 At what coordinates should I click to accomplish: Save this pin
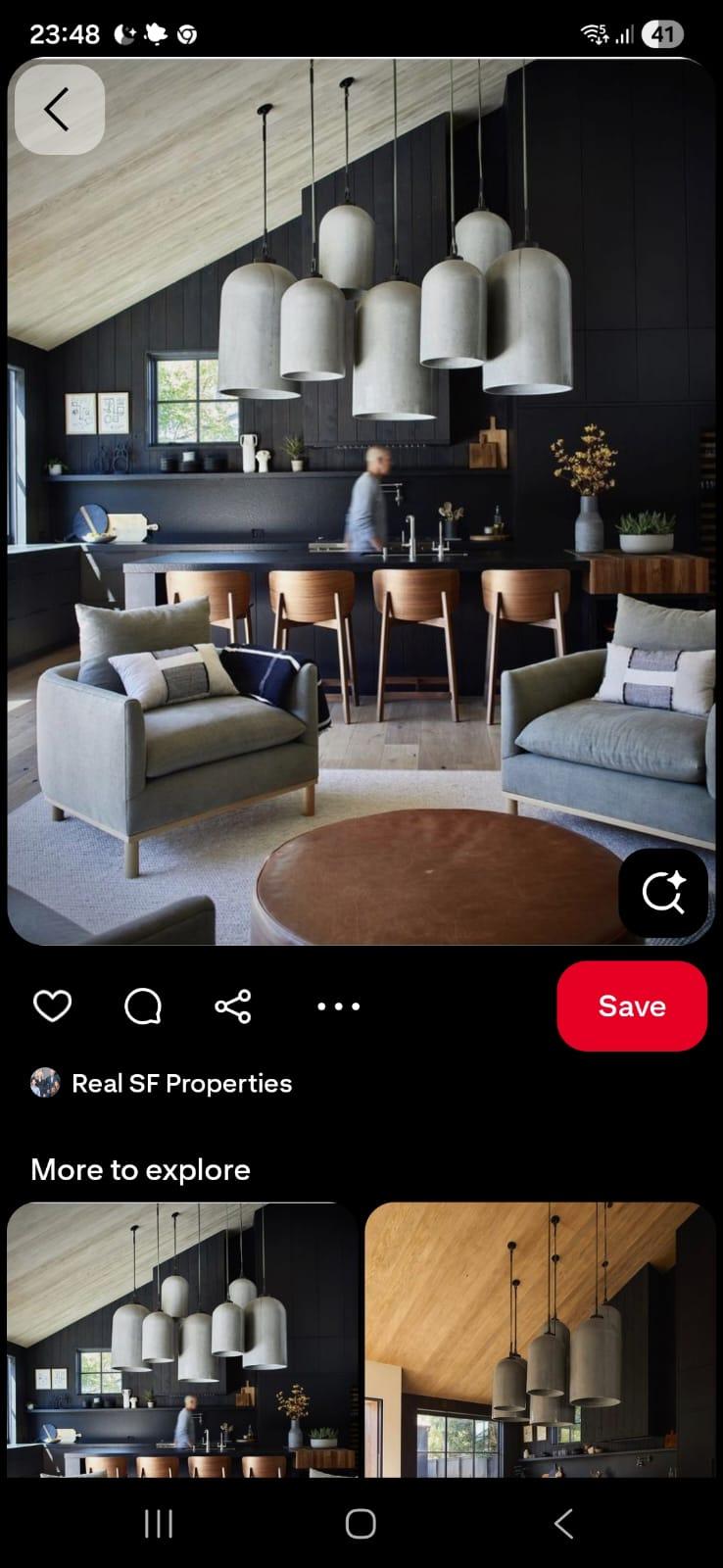click(632, 1006)
